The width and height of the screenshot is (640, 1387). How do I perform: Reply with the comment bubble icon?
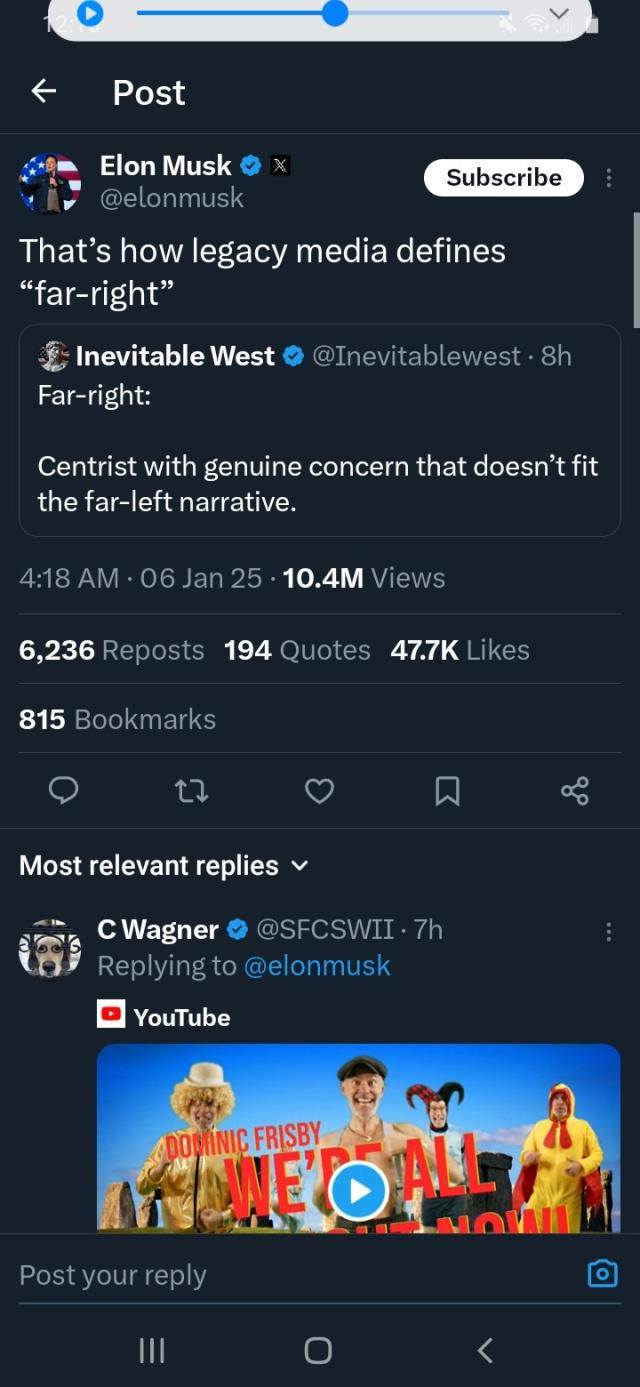pos(64,792)
